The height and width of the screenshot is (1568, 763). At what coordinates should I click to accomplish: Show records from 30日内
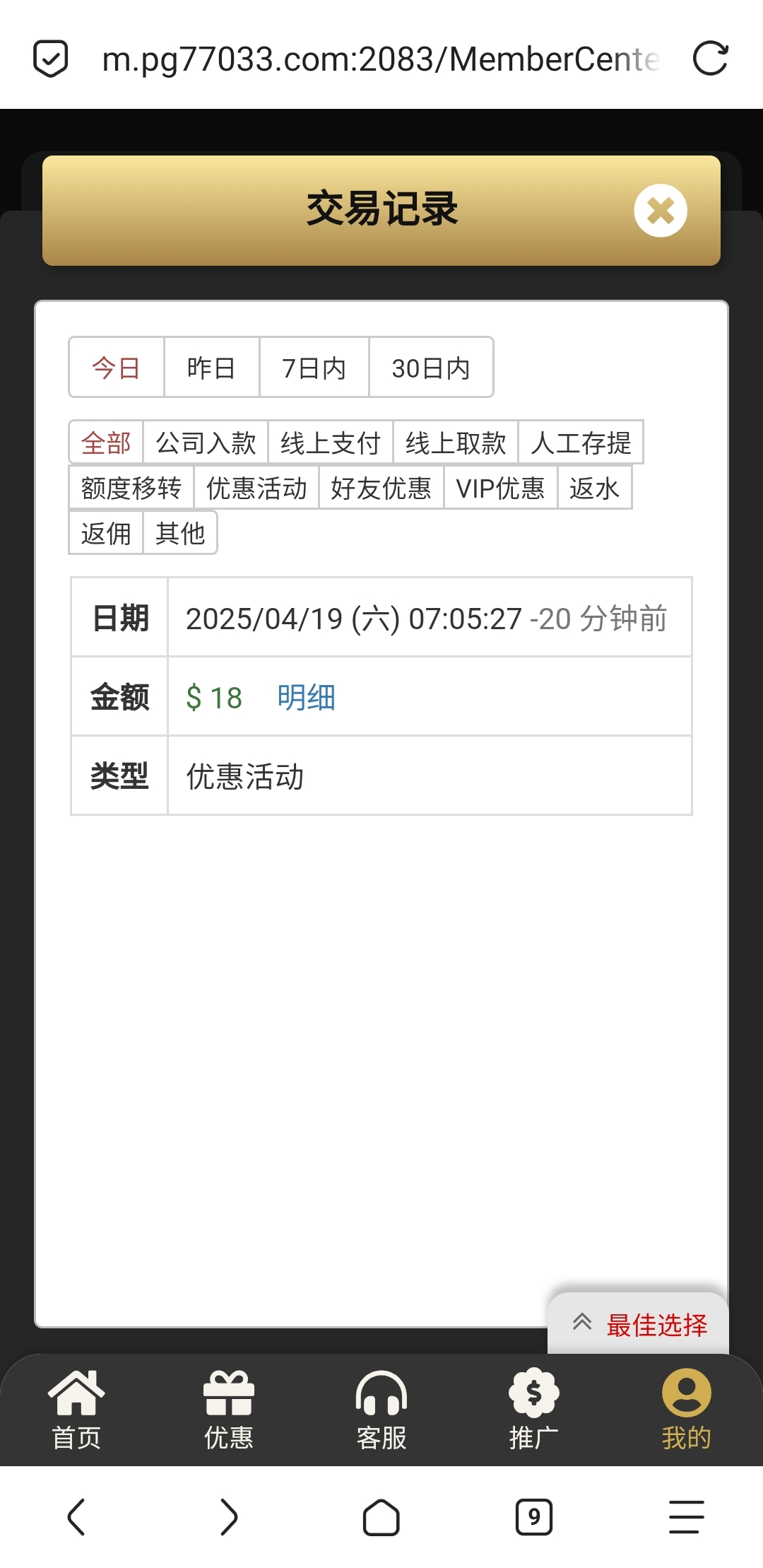tap(430, 368)
